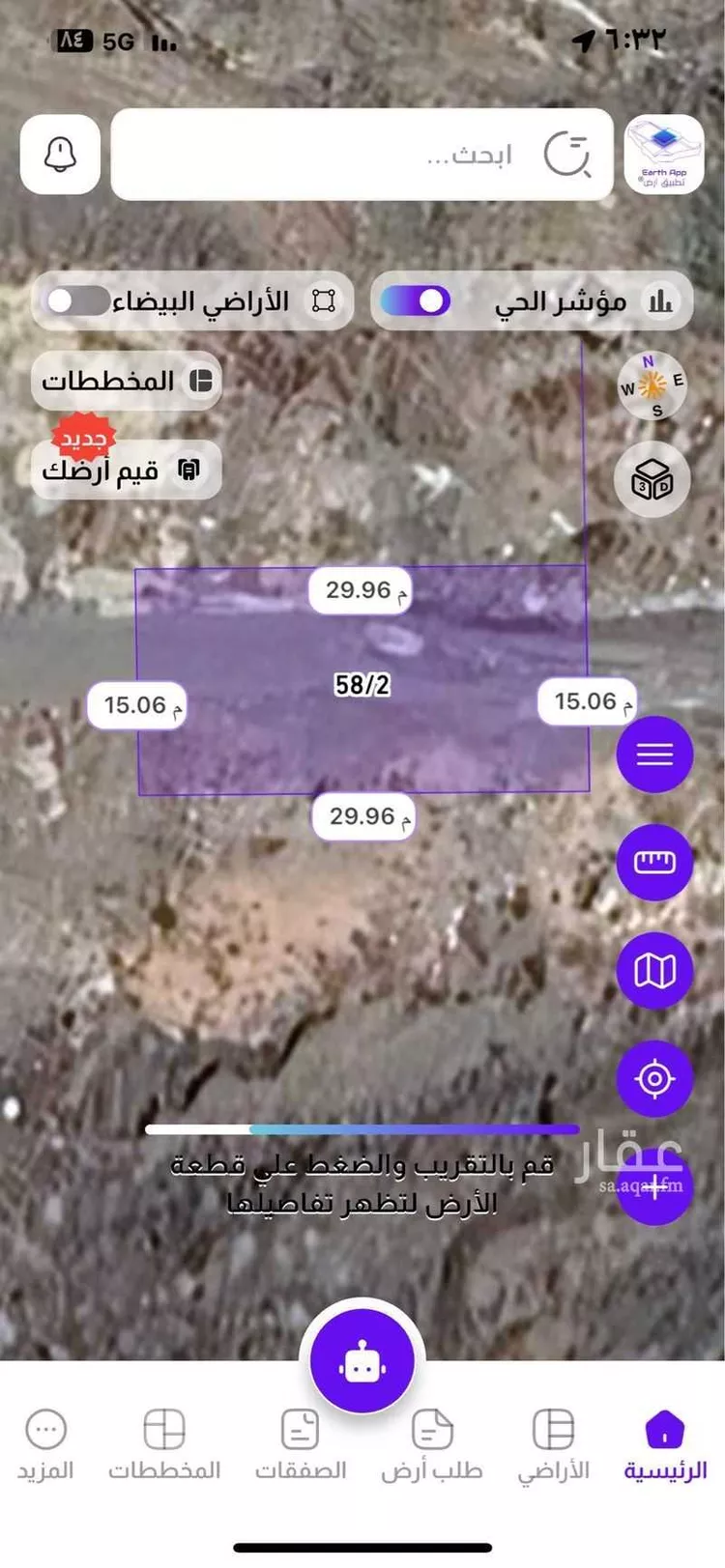Change the map layer type
The image size is (725, 1568).
tap(654, 970)
